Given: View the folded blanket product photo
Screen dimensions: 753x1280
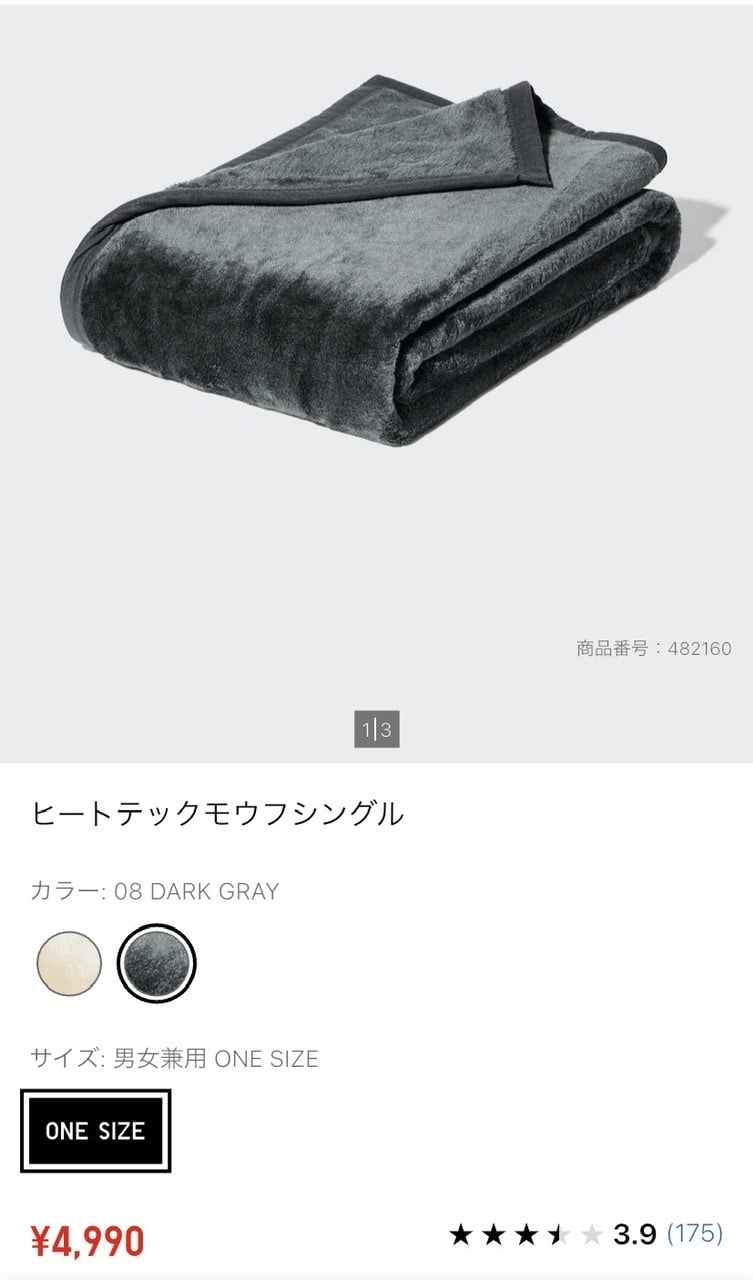Looking at the screenshot, I should [376, 260].
